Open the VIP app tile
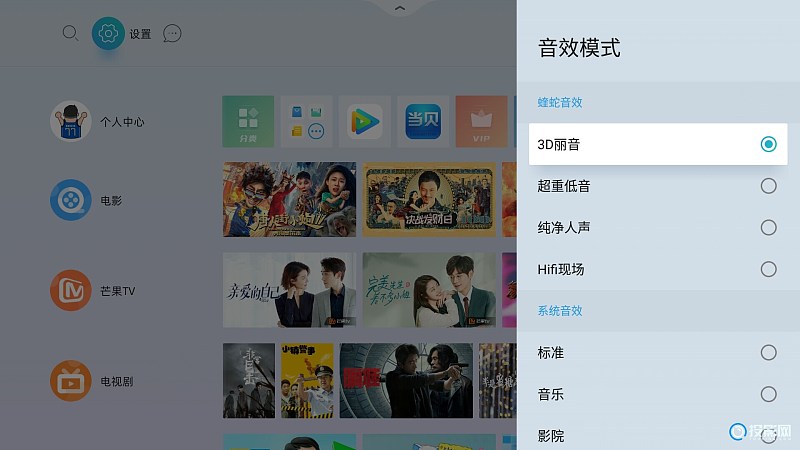The image size is (800, 450). 481,121
